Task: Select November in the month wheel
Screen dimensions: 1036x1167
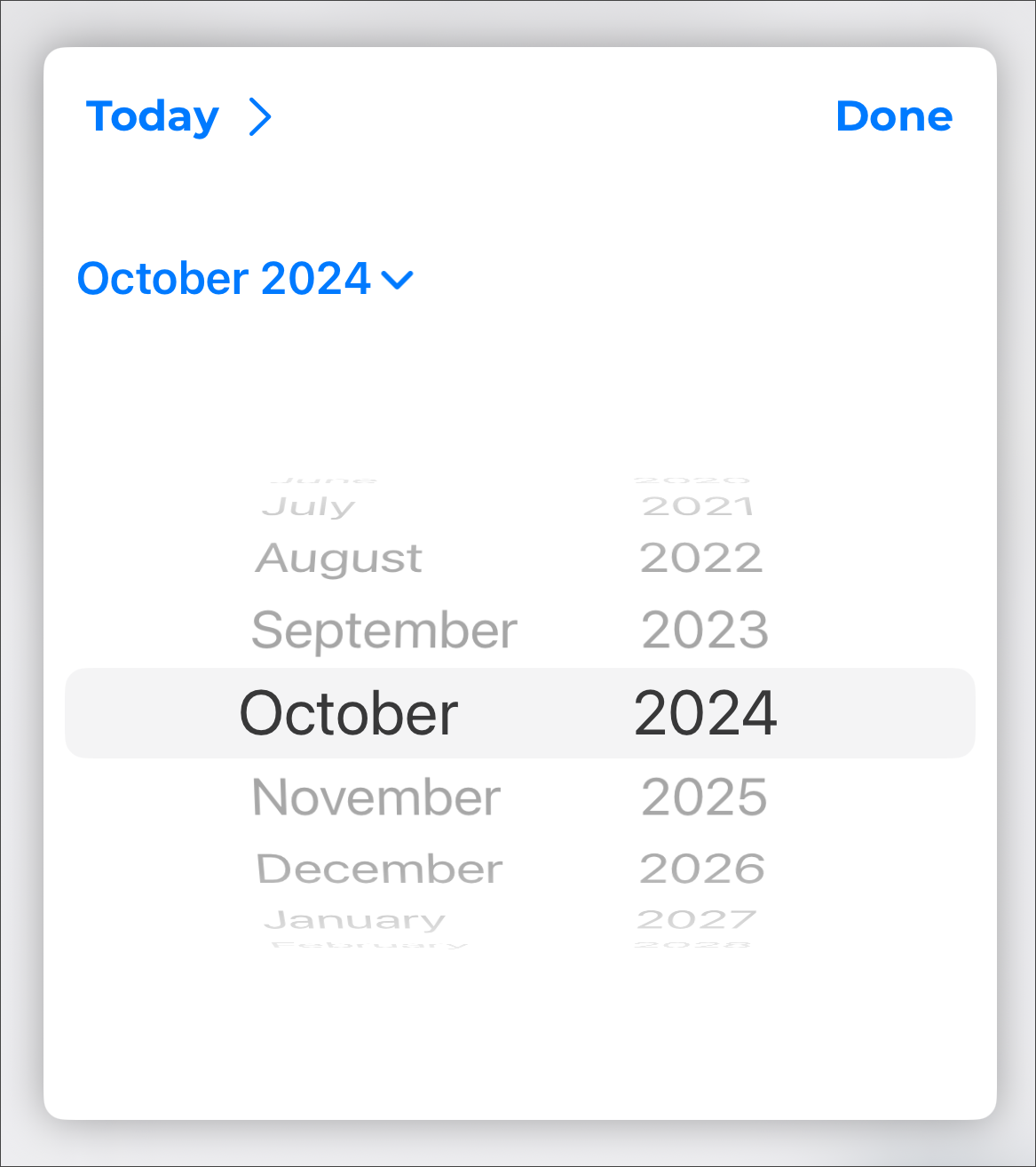Action: pyautogui.click(x=376, y=798)
